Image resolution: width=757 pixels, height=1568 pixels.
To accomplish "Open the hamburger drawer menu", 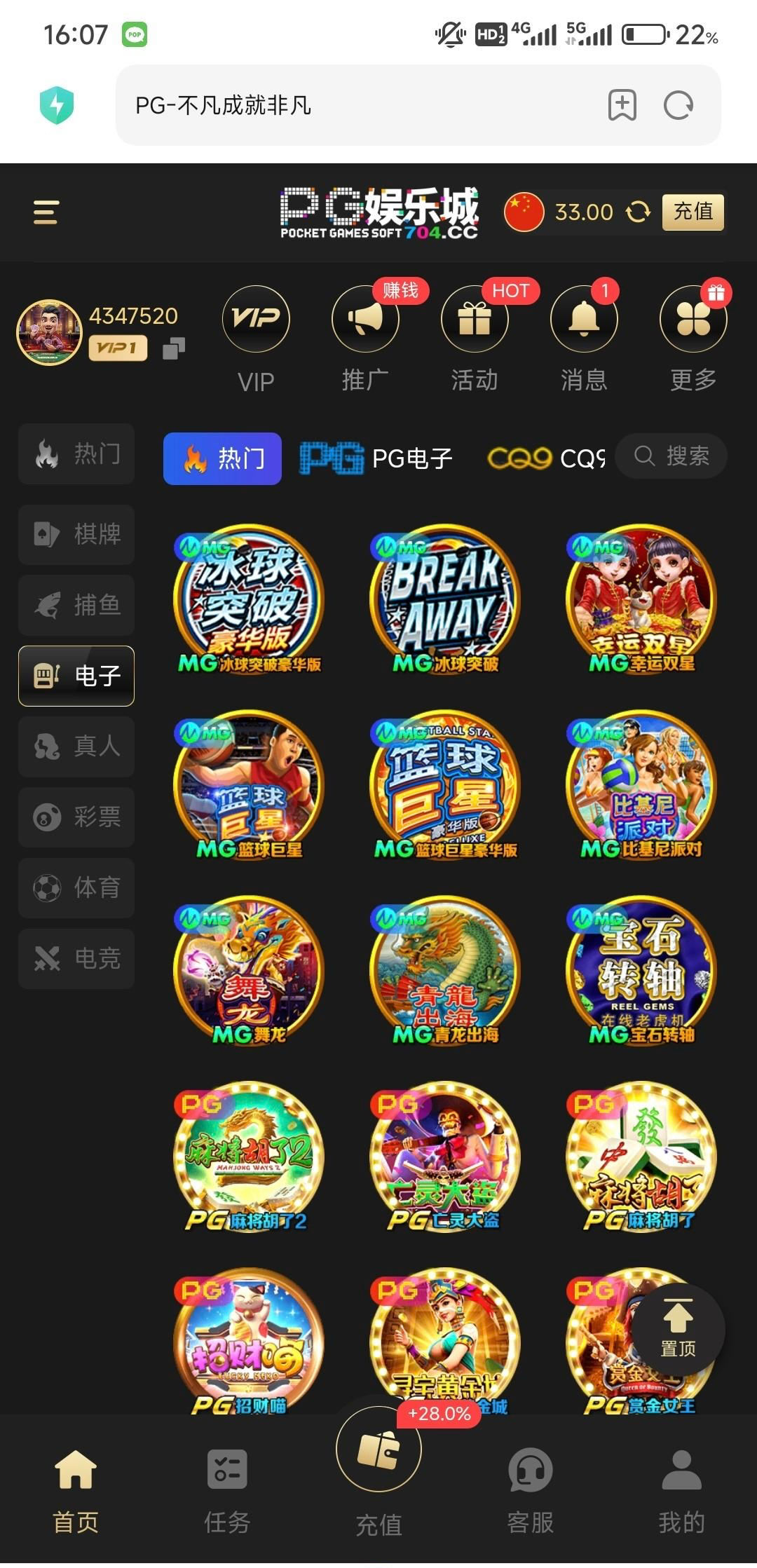I will point(46,212).
